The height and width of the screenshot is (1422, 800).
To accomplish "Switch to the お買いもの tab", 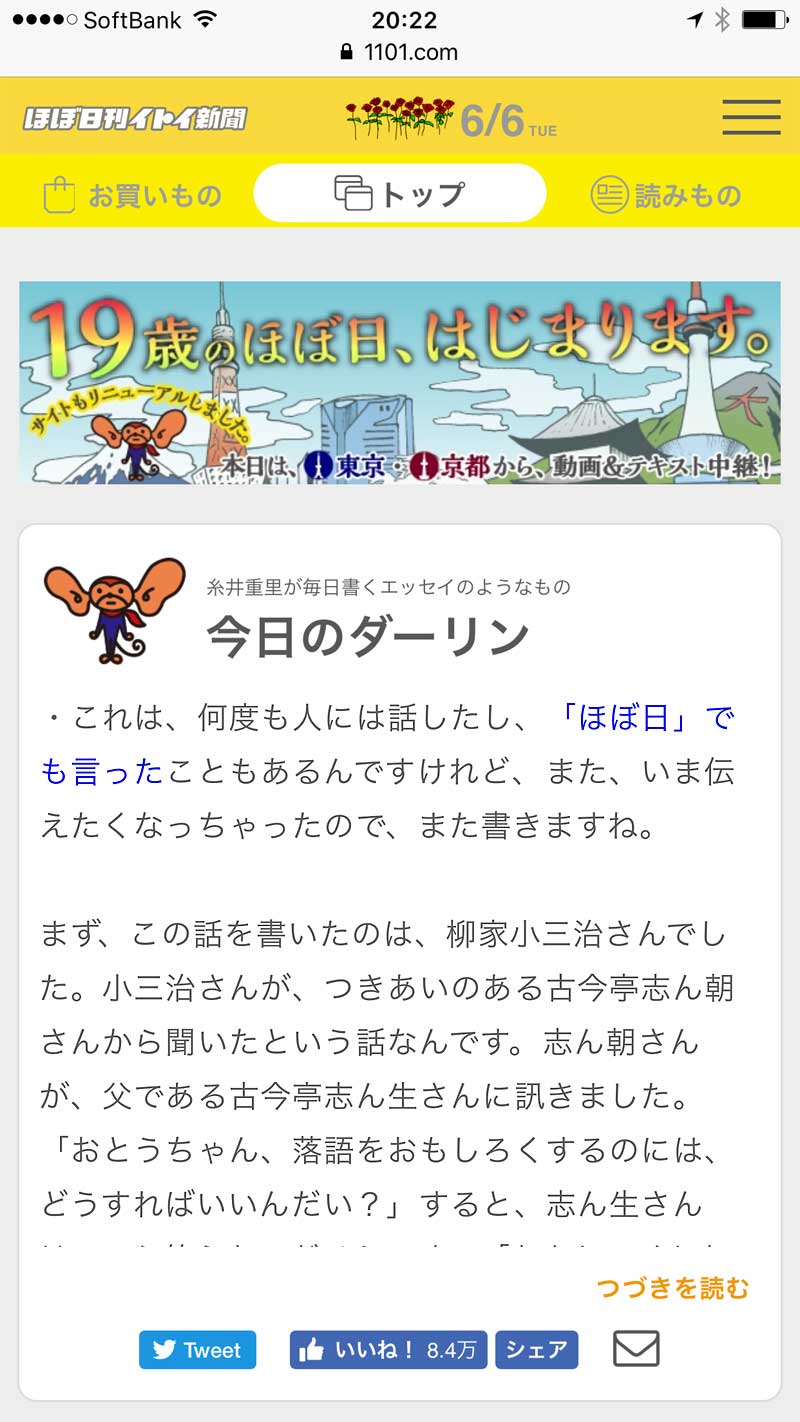I will pyautogui.click(x=133, y=195).
